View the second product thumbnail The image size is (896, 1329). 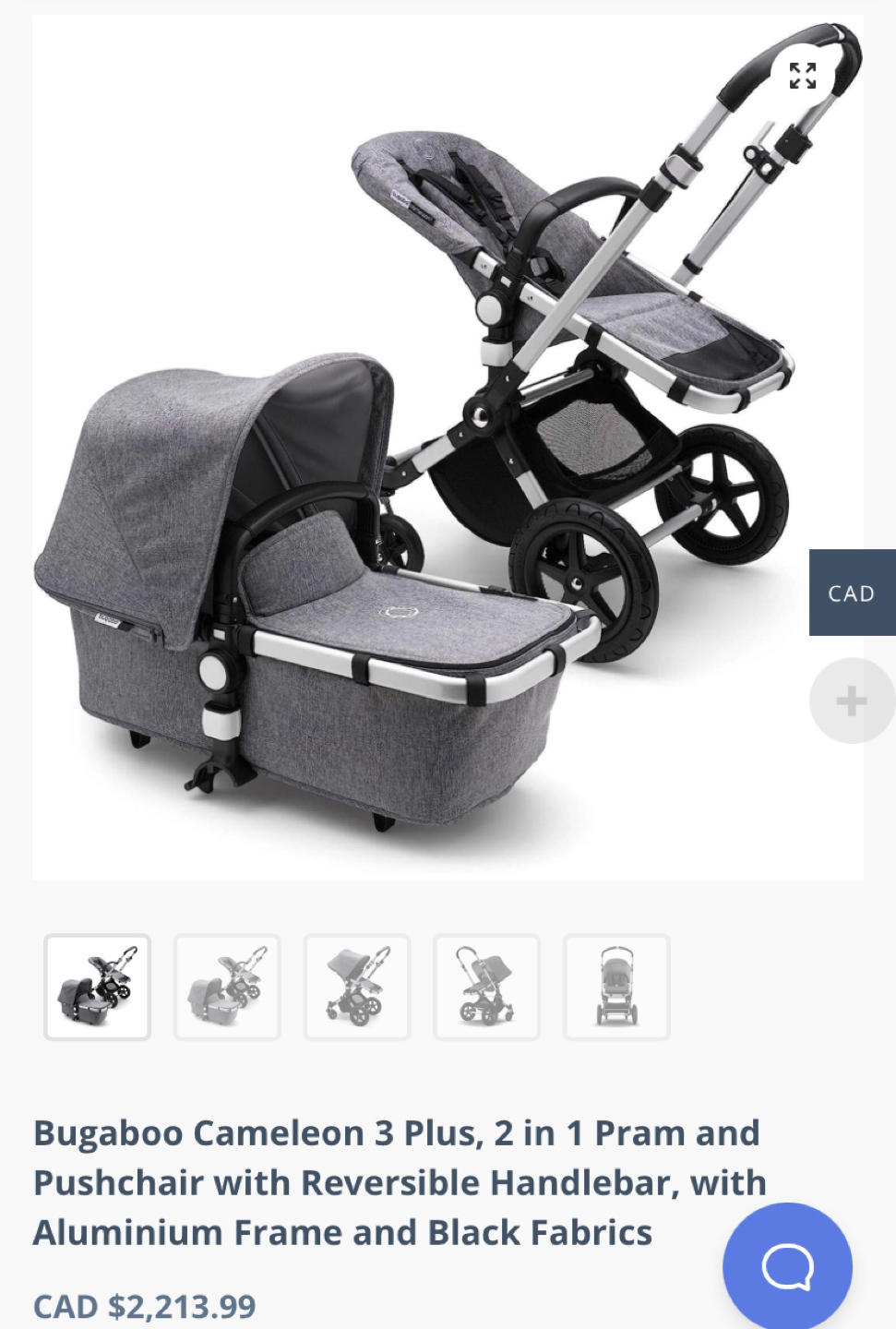pos(227,987)
